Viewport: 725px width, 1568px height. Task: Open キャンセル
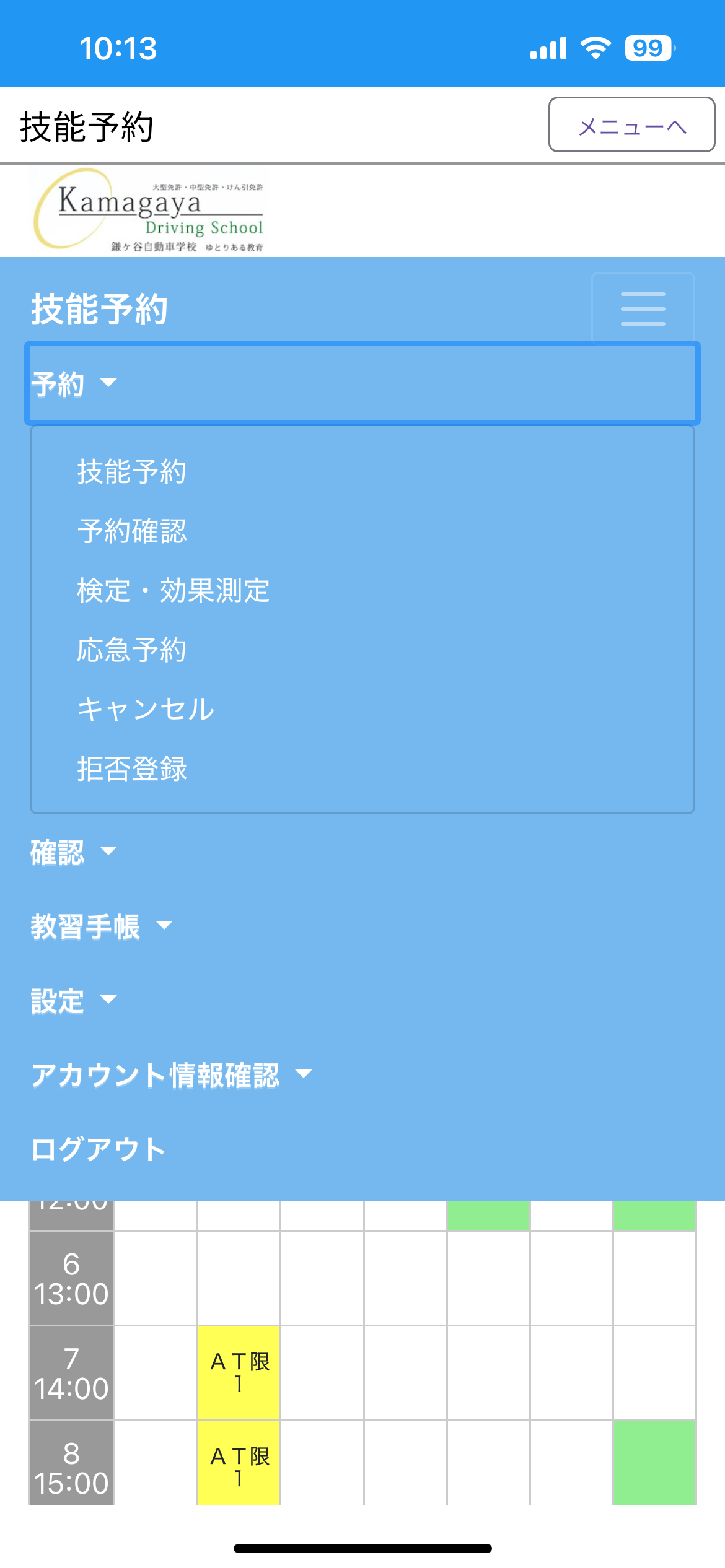coord(146,709)
